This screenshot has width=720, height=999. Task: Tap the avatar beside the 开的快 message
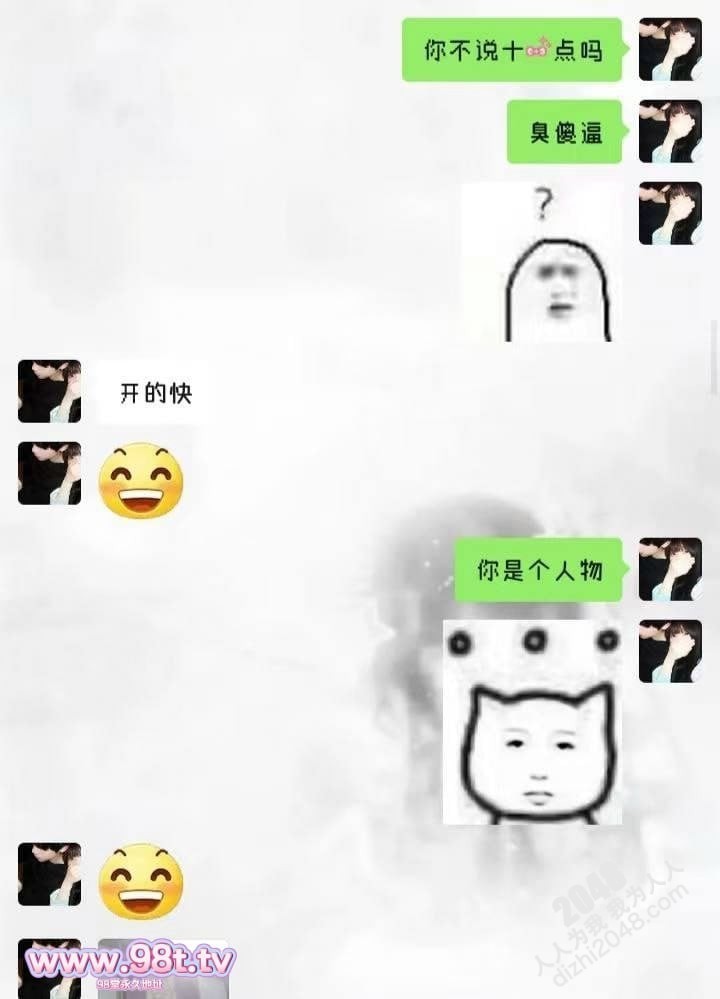pos(49,391)
